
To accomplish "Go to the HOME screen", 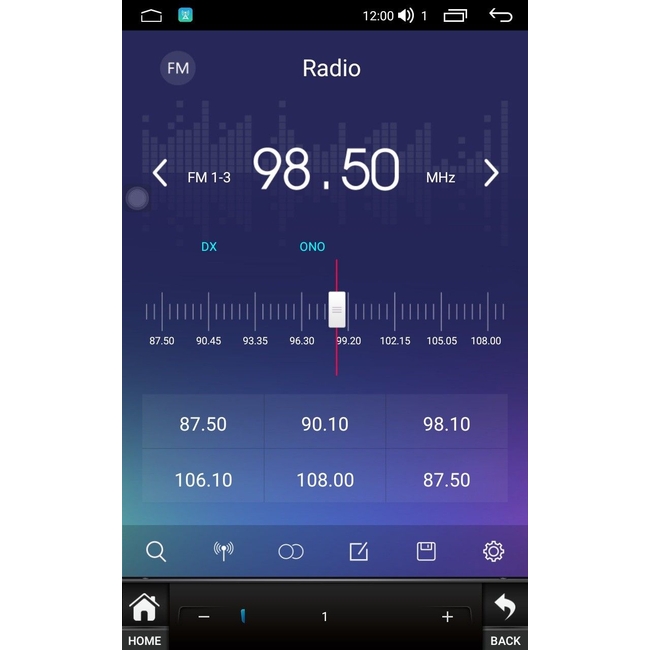I will coord(144,616).
